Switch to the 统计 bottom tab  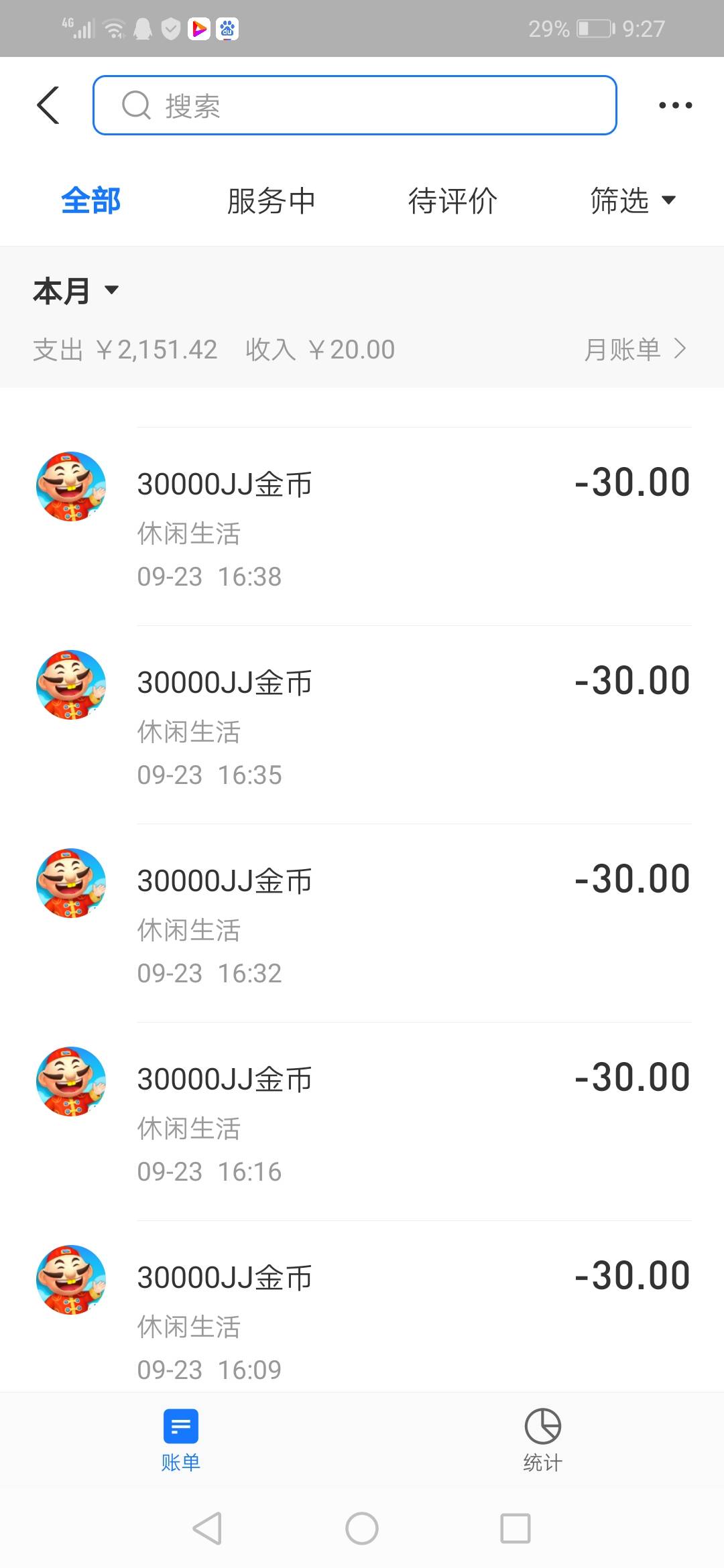point(542,1439)
